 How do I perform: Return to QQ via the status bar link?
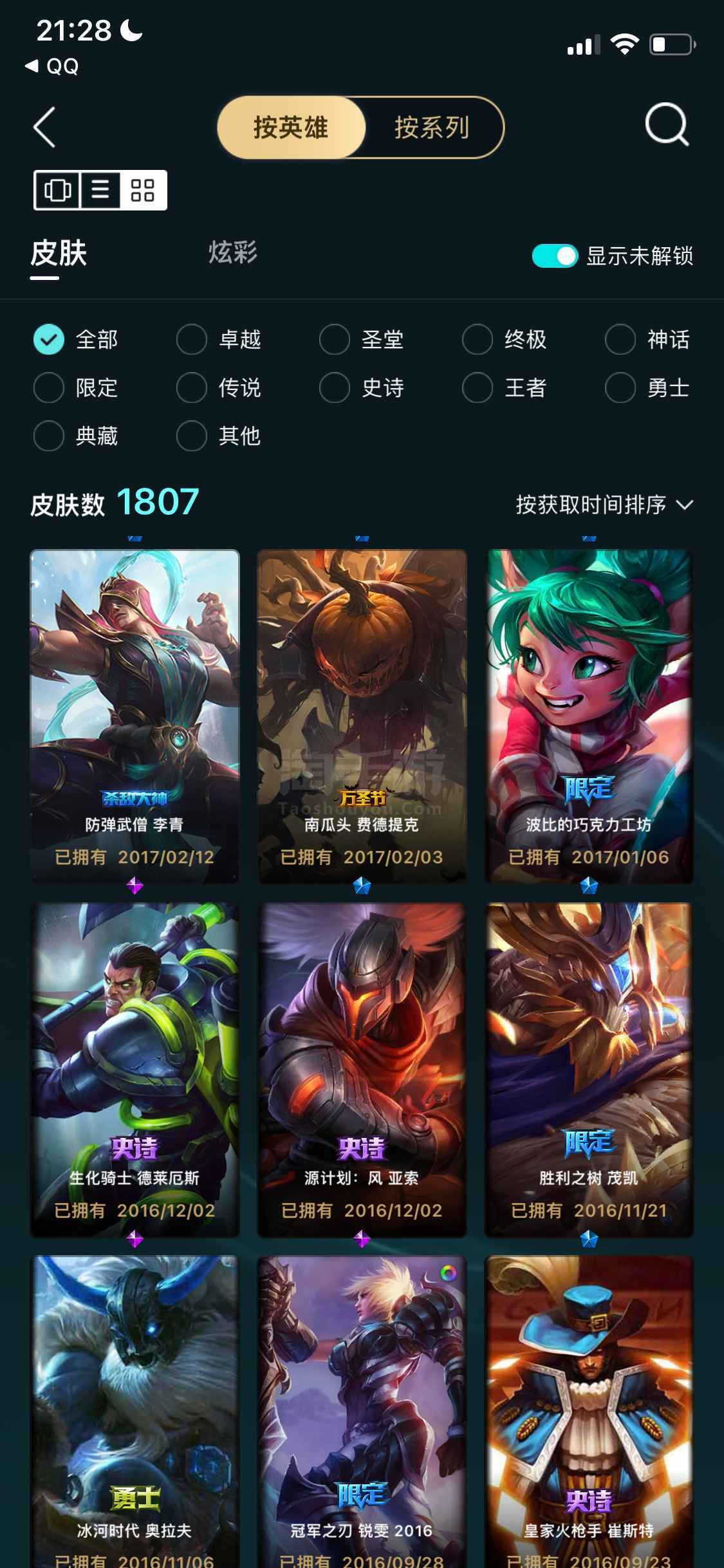51,66
